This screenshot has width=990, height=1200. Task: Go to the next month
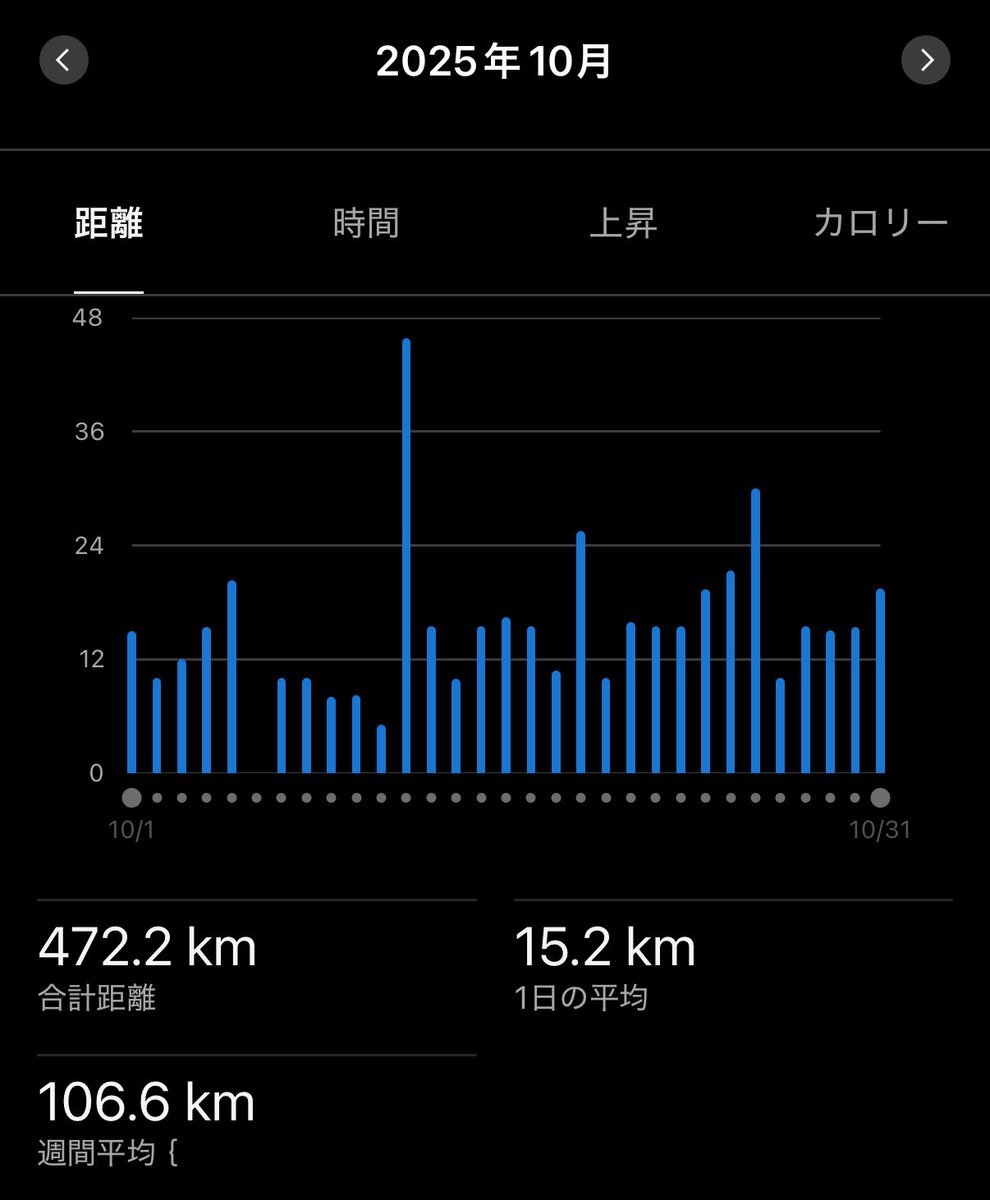click(925, 60)
